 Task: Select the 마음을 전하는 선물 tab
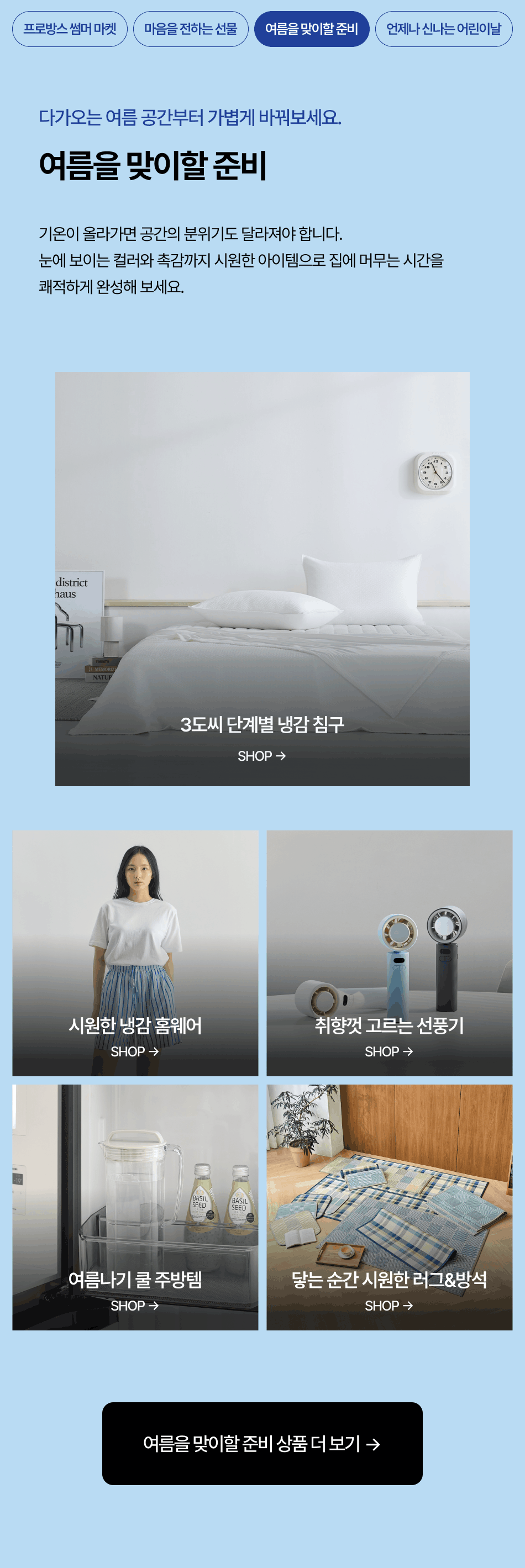(x=191, y=29)
